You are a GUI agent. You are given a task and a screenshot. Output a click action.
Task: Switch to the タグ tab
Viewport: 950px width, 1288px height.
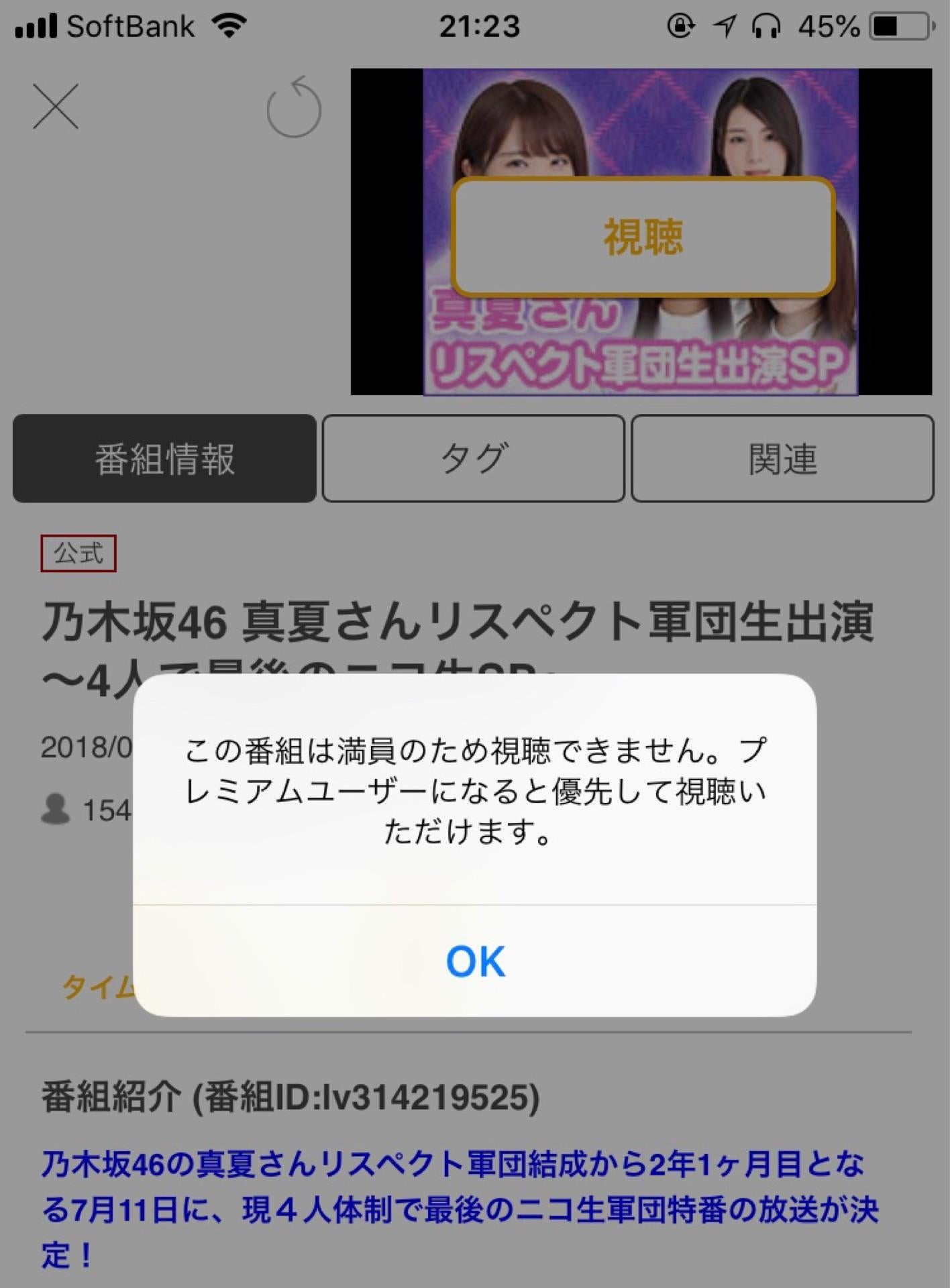[474, 458]
